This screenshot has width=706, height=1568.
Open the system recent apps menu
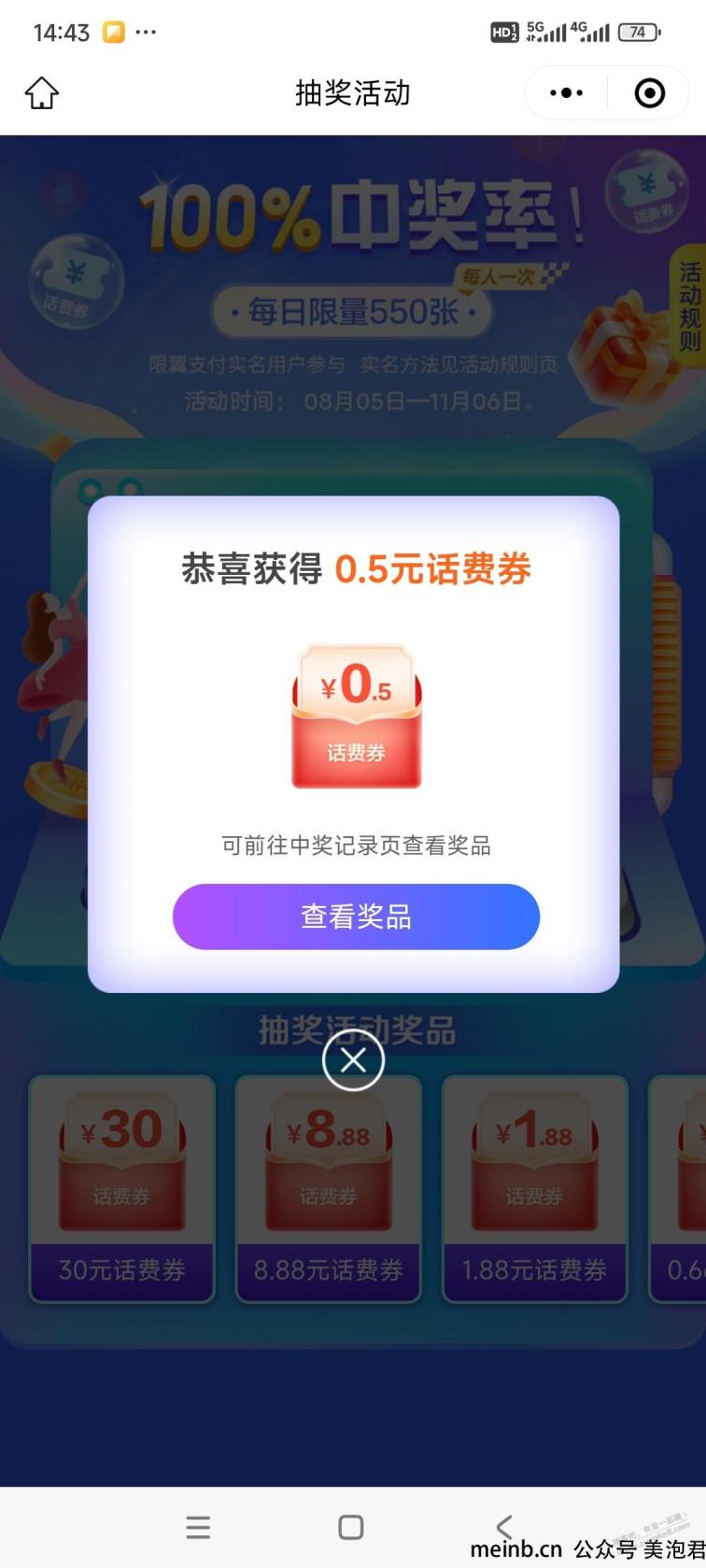198,1527
